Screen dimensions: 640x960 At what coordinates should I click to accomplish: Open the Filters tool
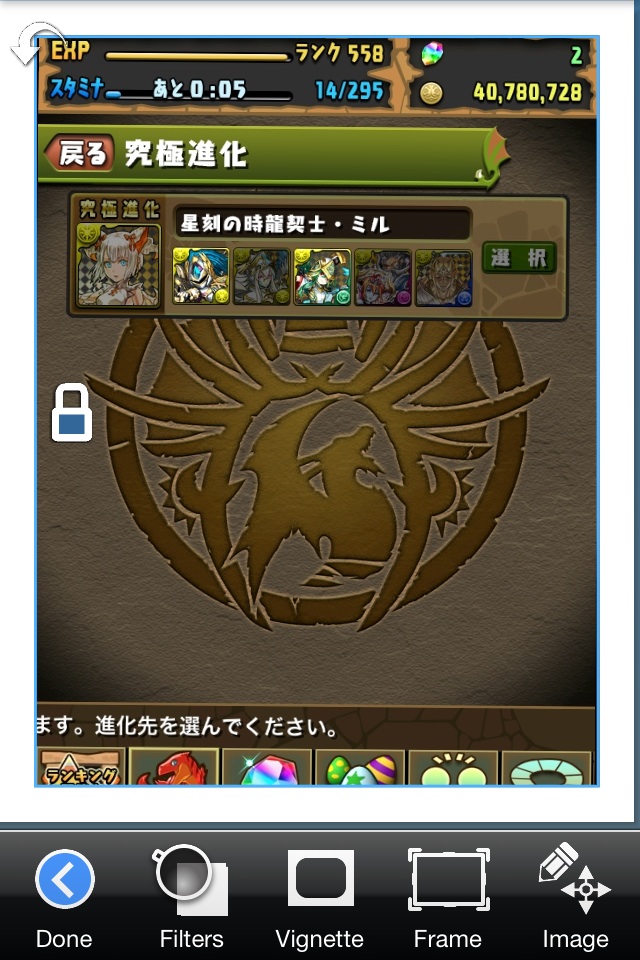pyautogui.click(x=191, y=895)
